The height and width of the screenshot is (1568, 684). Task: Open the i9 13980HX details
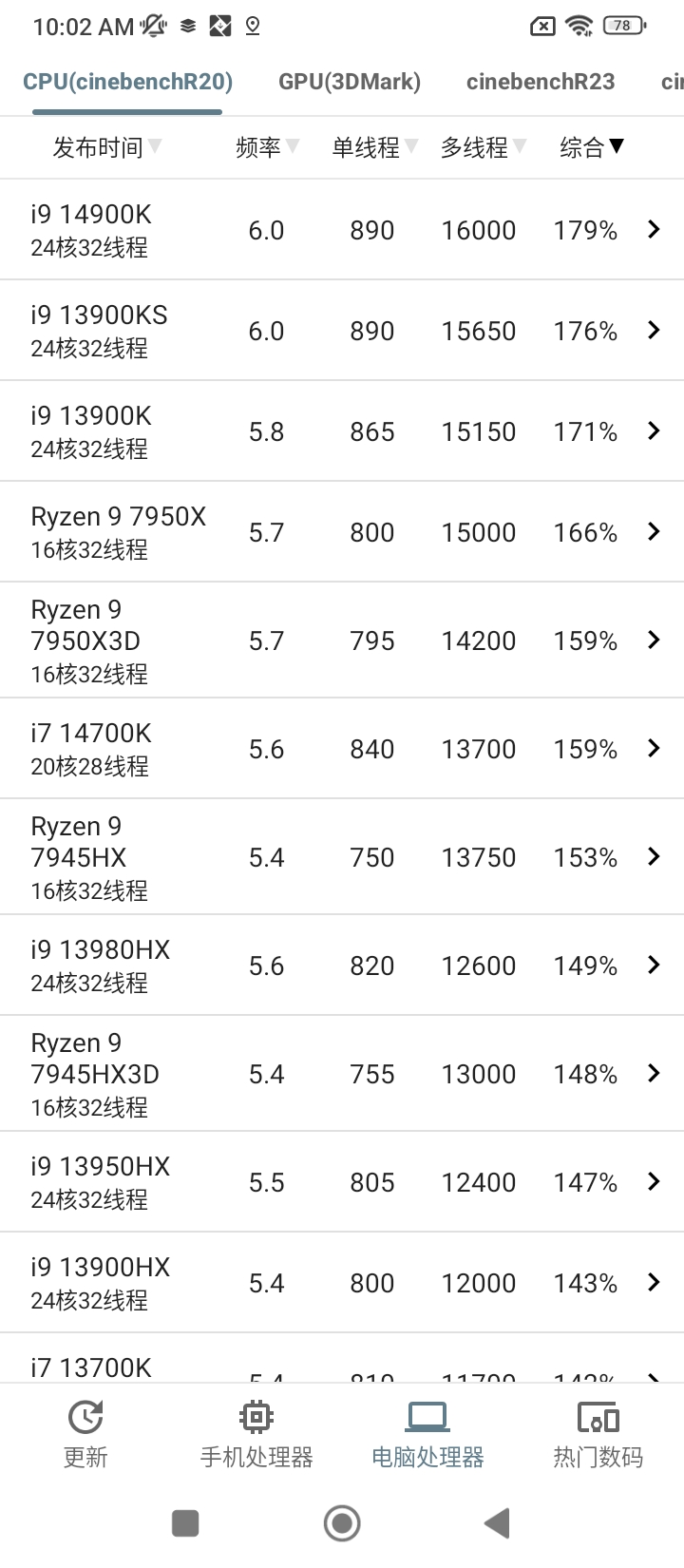(x=342, y=966)
